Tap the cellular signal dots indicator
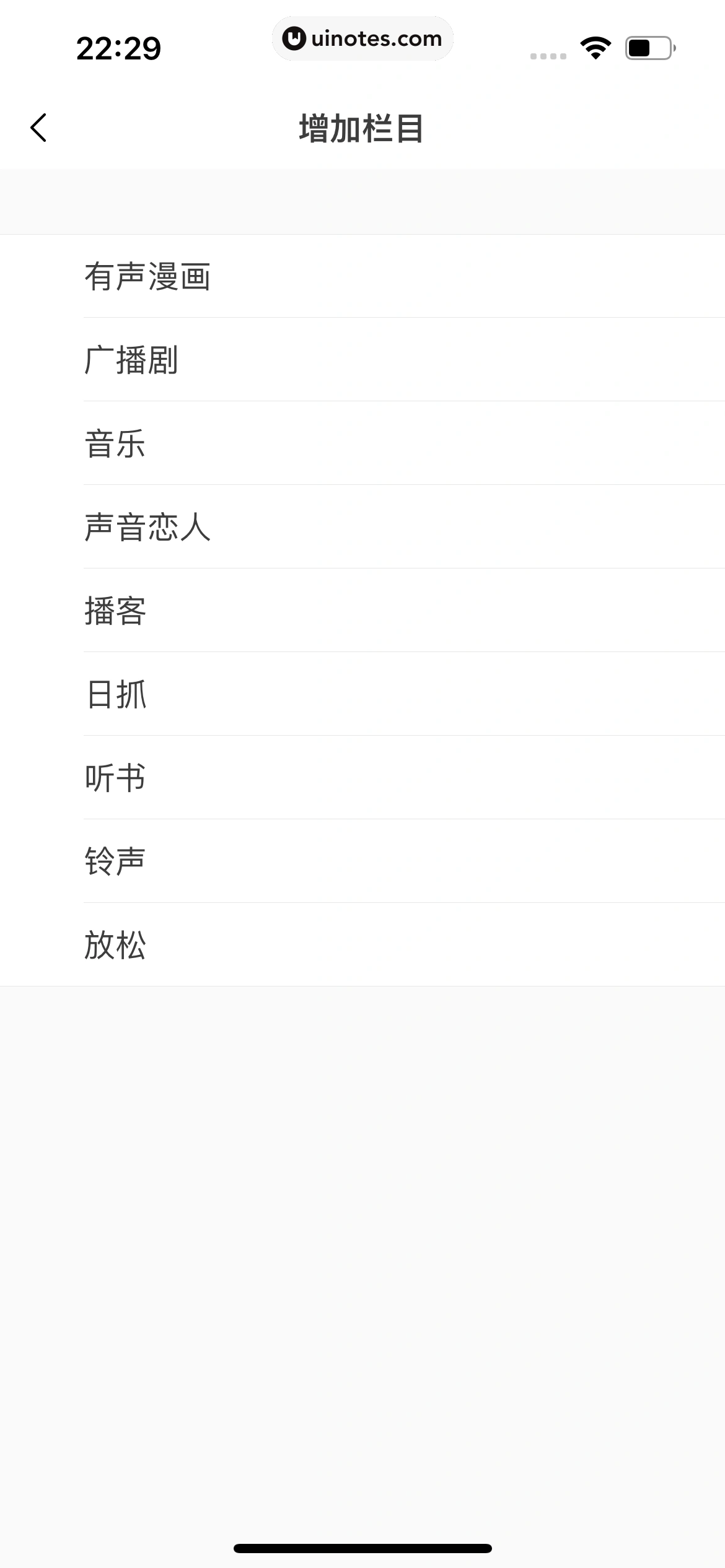 (x=548, y=56)
